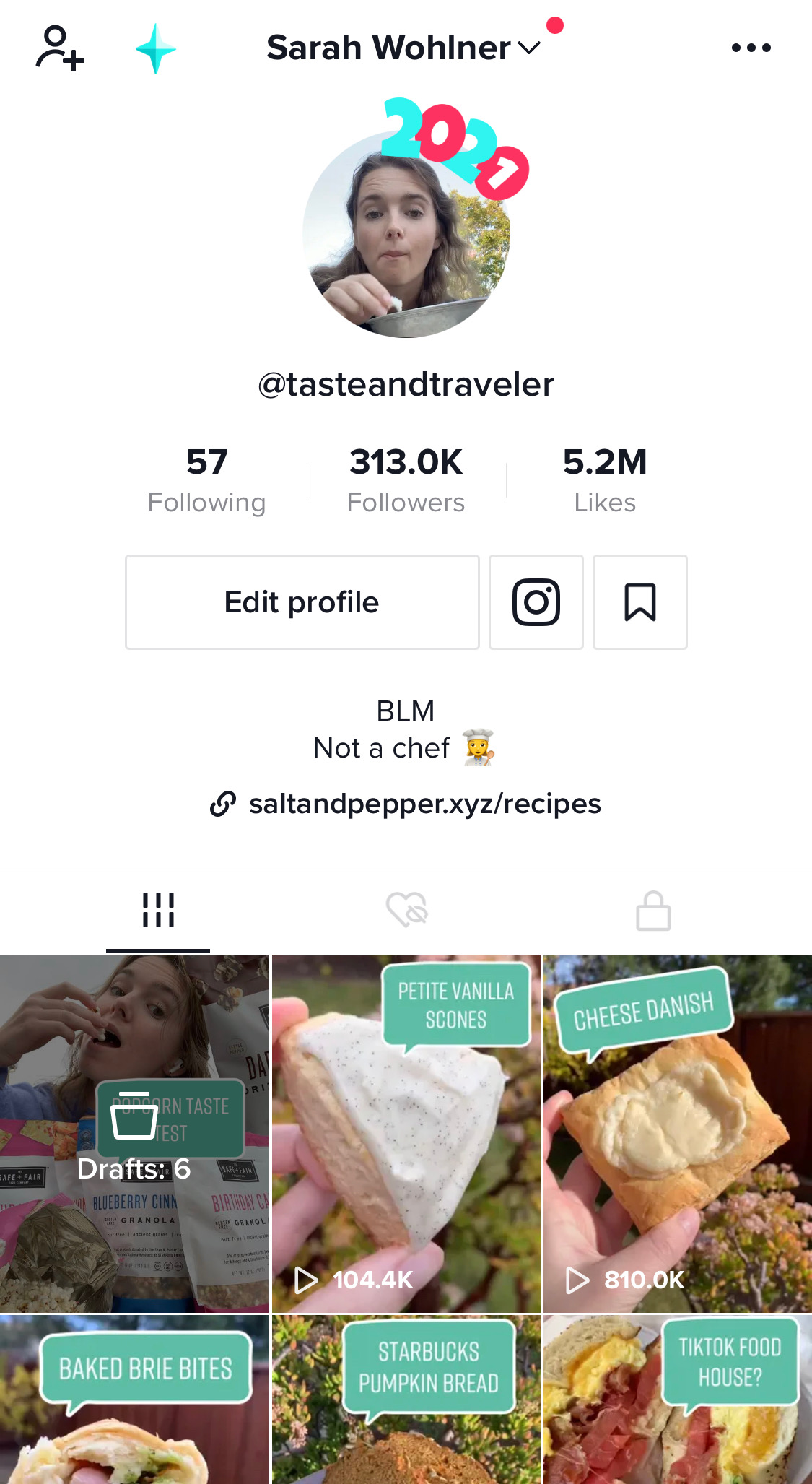View the 313.0K Followers list
This screenshot has height=1484, width=812.
click(x=406, y=480)
